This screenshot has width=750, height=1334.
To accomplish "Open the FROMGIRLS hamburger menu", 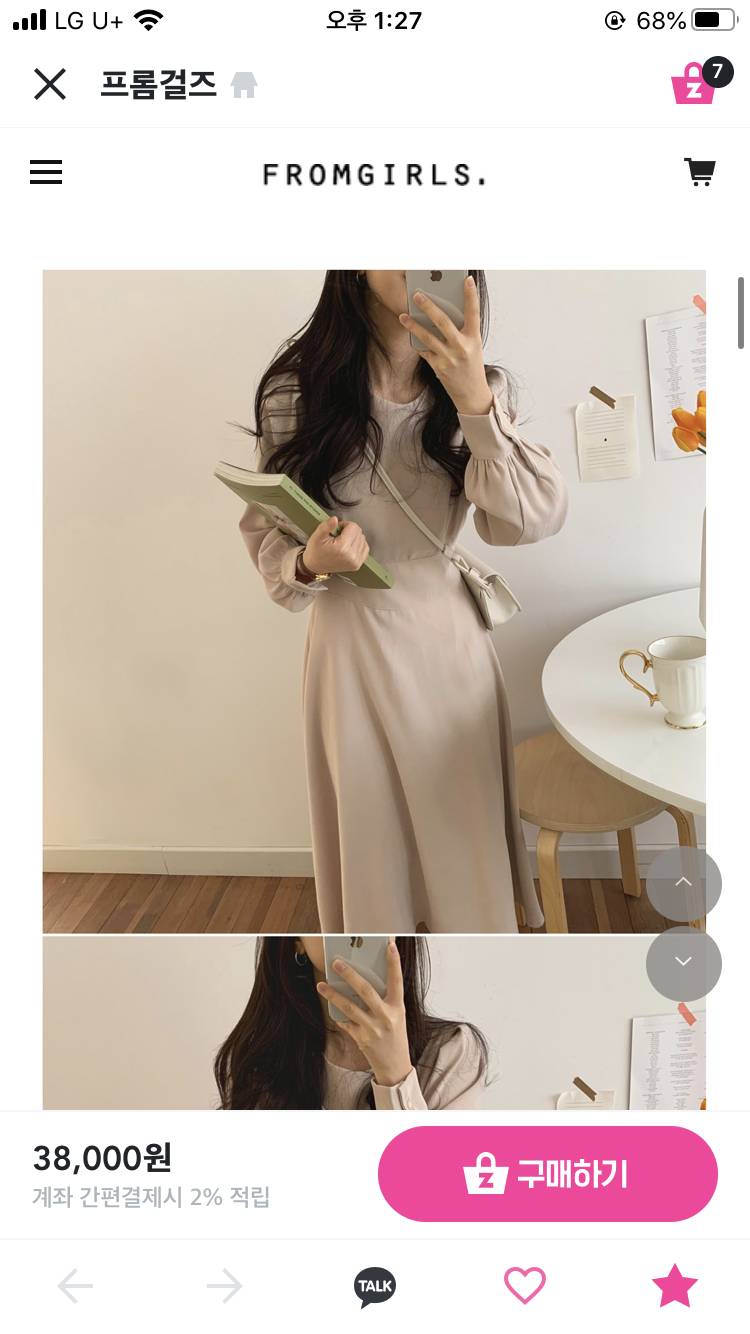I will (x=46, y=173).
